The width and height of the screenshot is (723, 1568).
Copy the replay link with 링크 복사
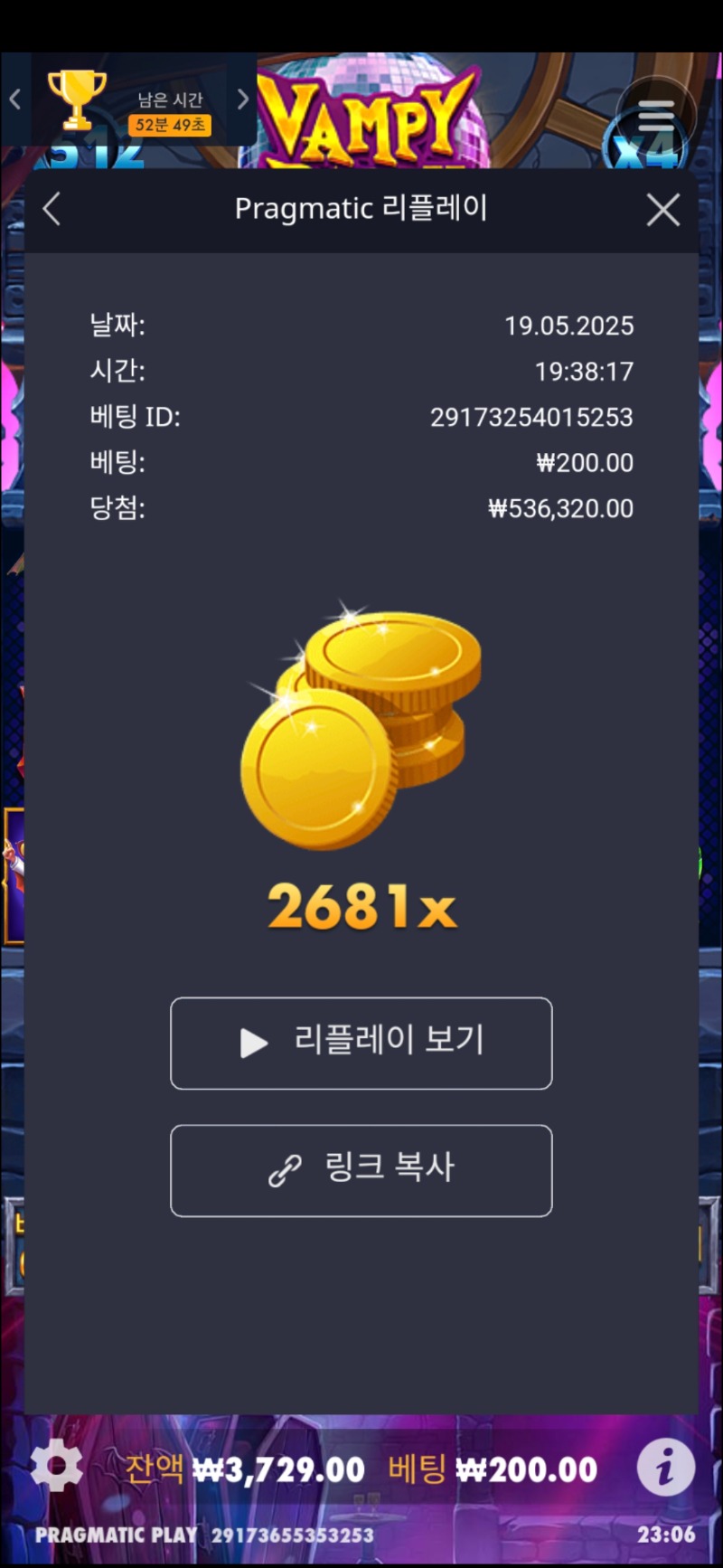pos(361,1170)
